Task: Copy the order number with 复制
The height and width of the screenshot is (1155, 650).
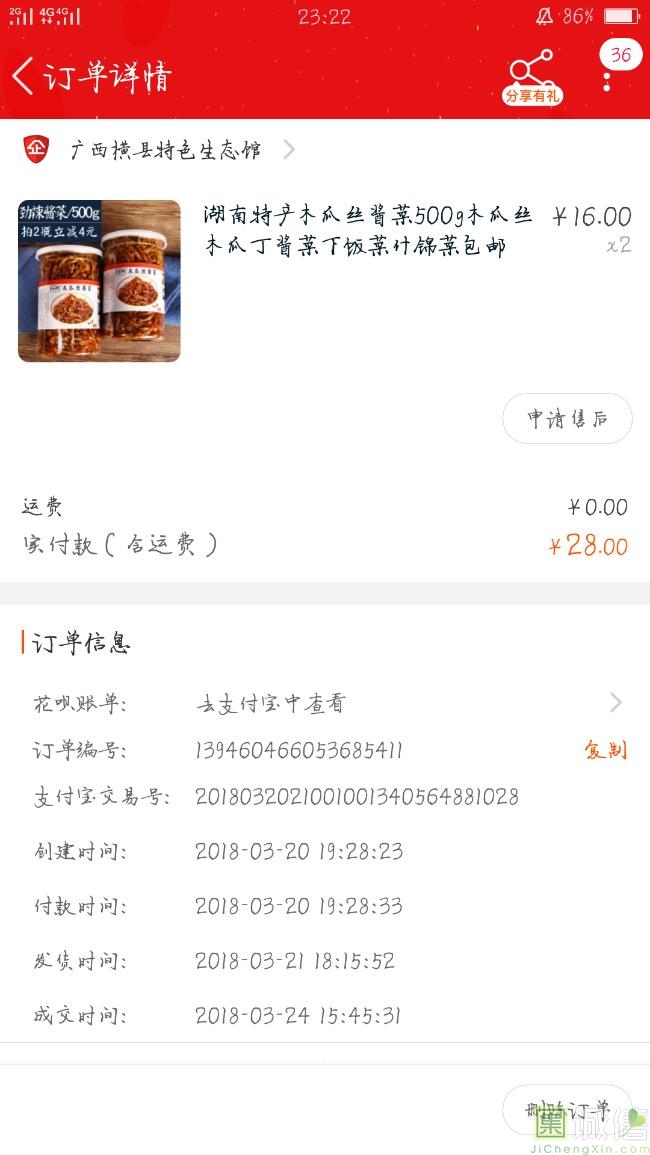Action: coord(605,750)
